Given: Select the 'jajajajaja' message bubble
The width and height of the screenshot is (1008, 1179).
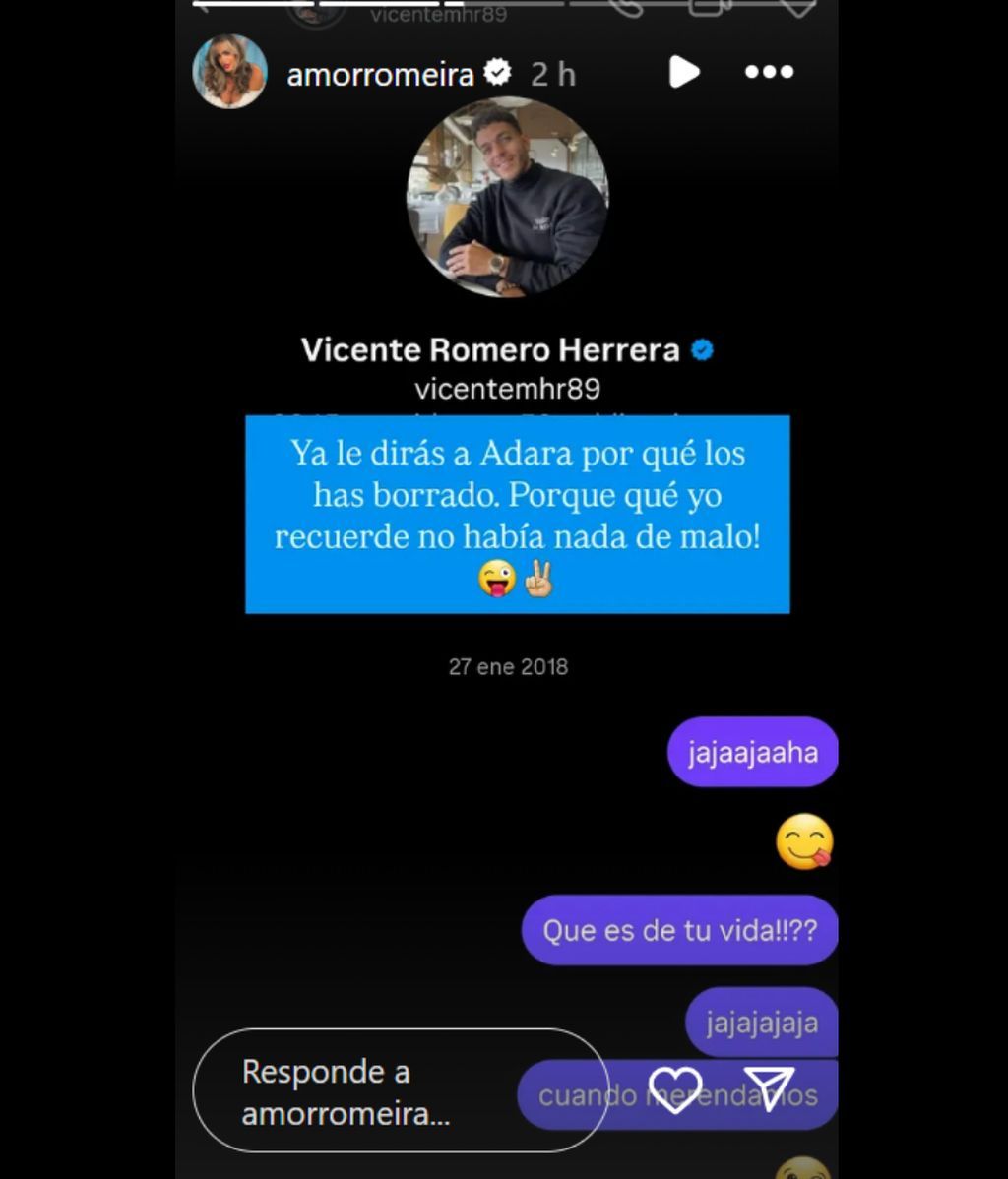Looking at the screenshot, I should pyautogui.click(x=761, y=1023).
